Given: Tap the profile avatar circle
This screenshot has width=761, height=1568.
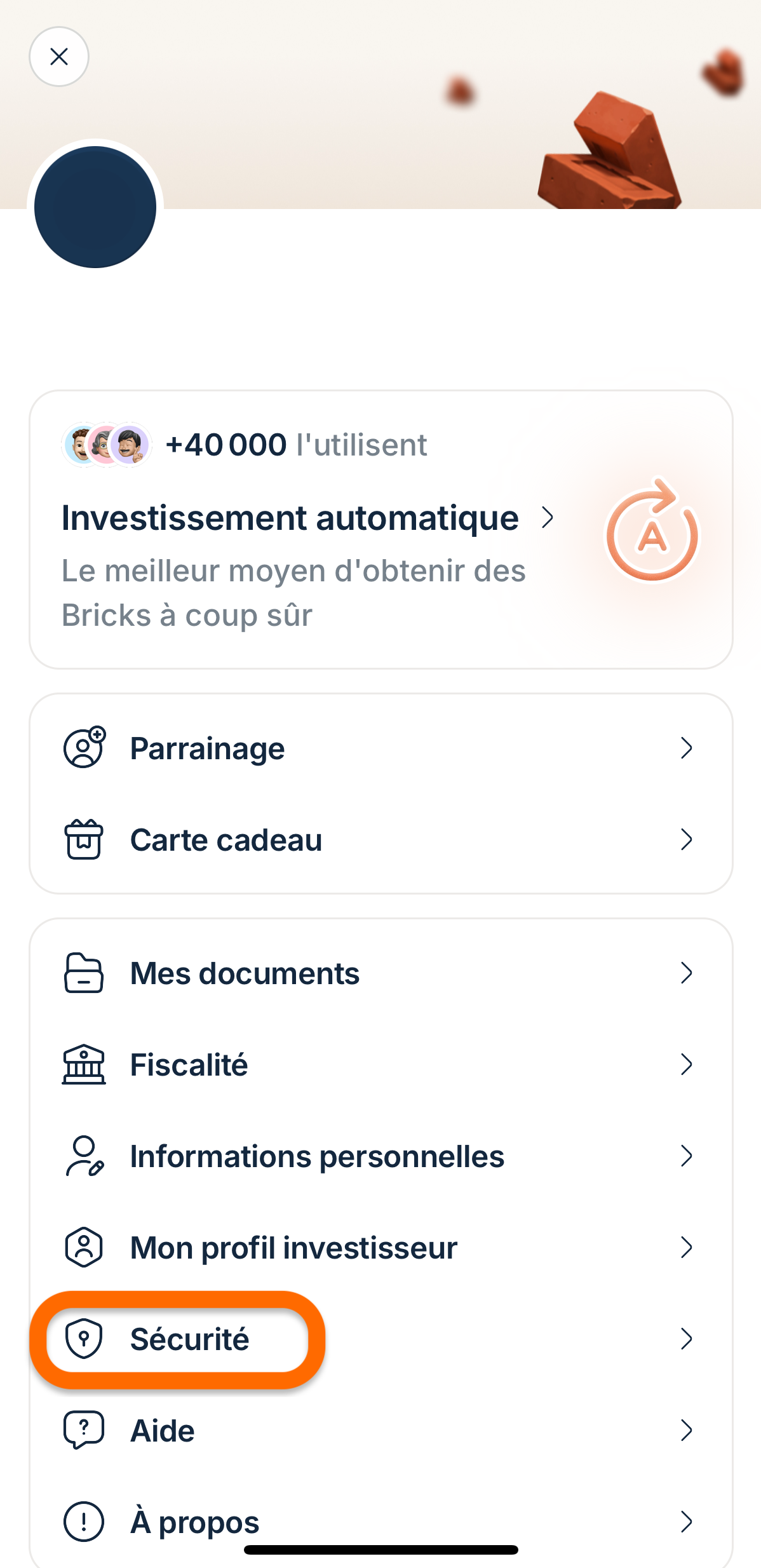Looking at the screenshot, I should pyautogui.click(x=95, y=207).
